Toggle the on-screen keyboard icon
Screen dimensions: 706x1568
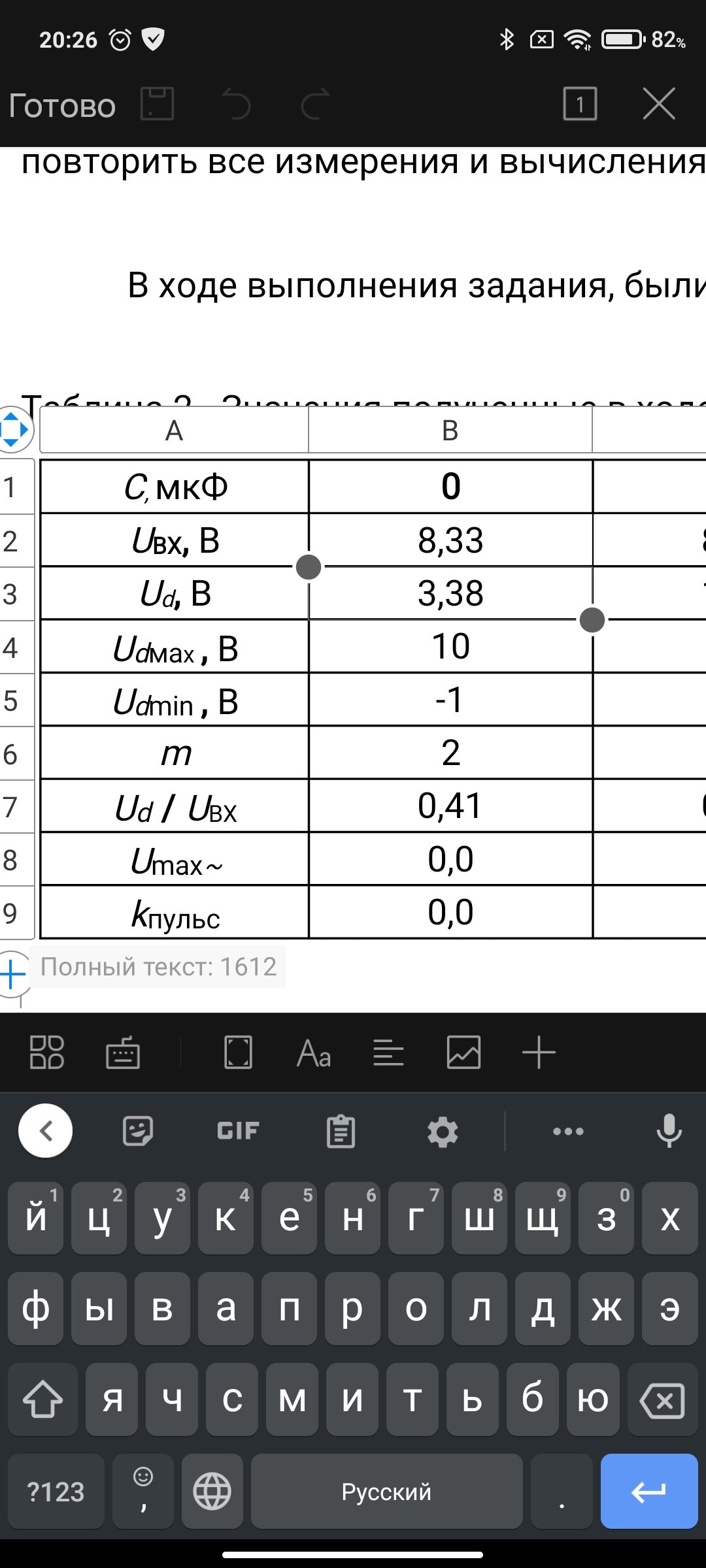[x=123, y=1053]
